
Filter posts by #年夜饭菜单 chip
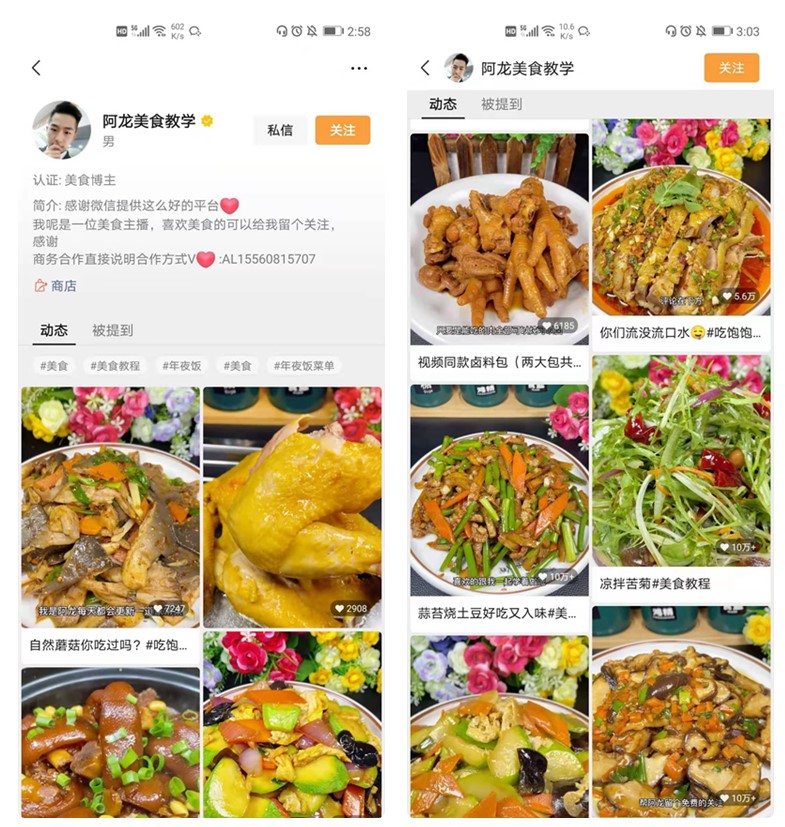[305, 366]
